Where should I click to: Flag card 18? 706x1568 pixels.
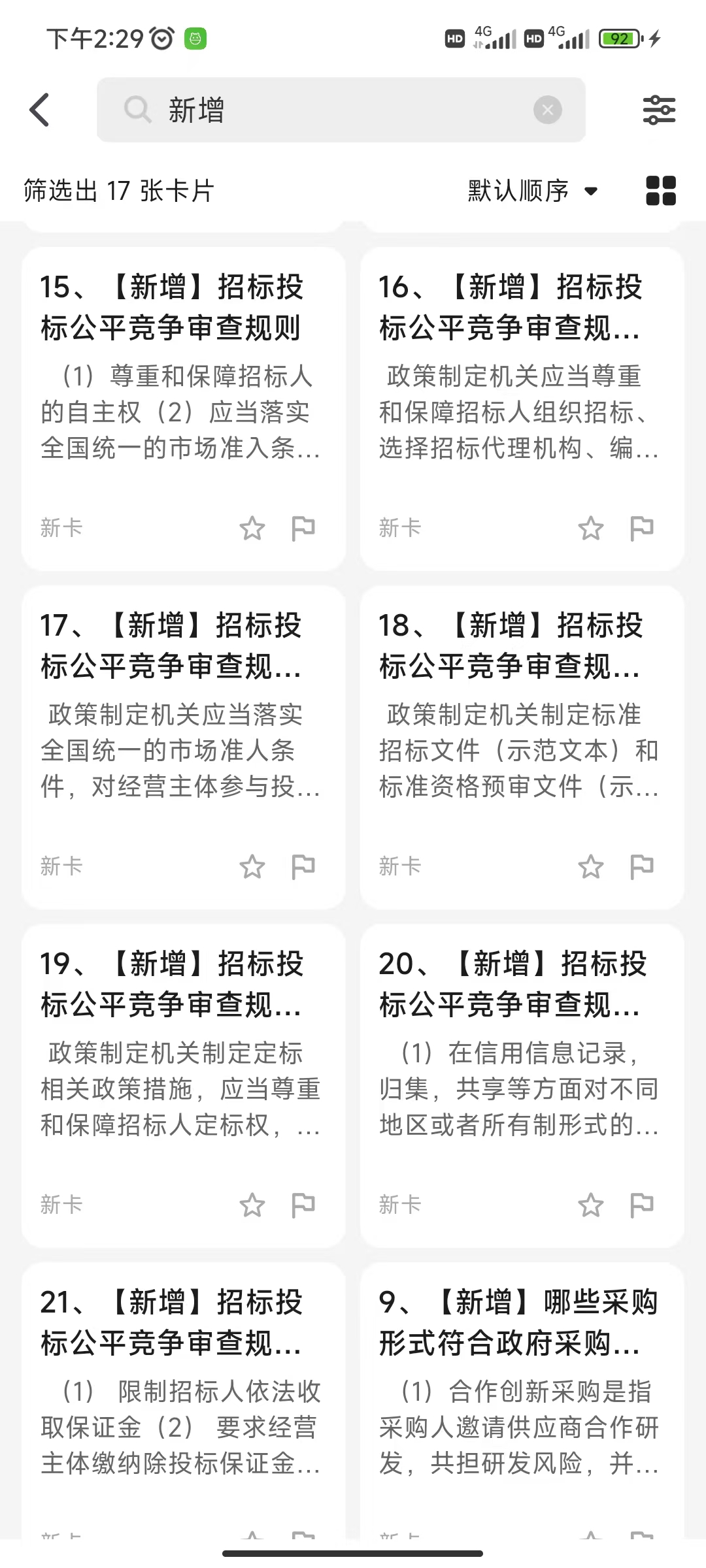pos(641,866)
